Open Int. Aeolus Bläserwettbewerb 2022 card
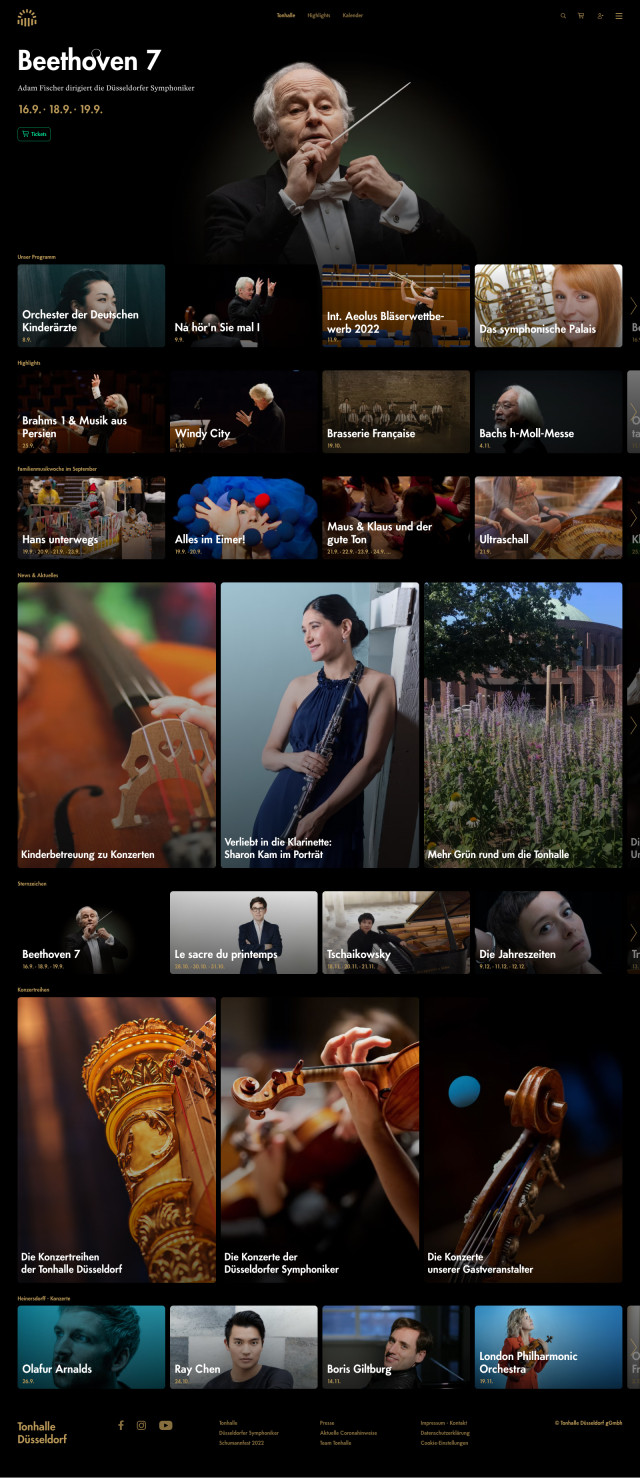Viewport: 640px width, 1478px height. tap(396, 306)
